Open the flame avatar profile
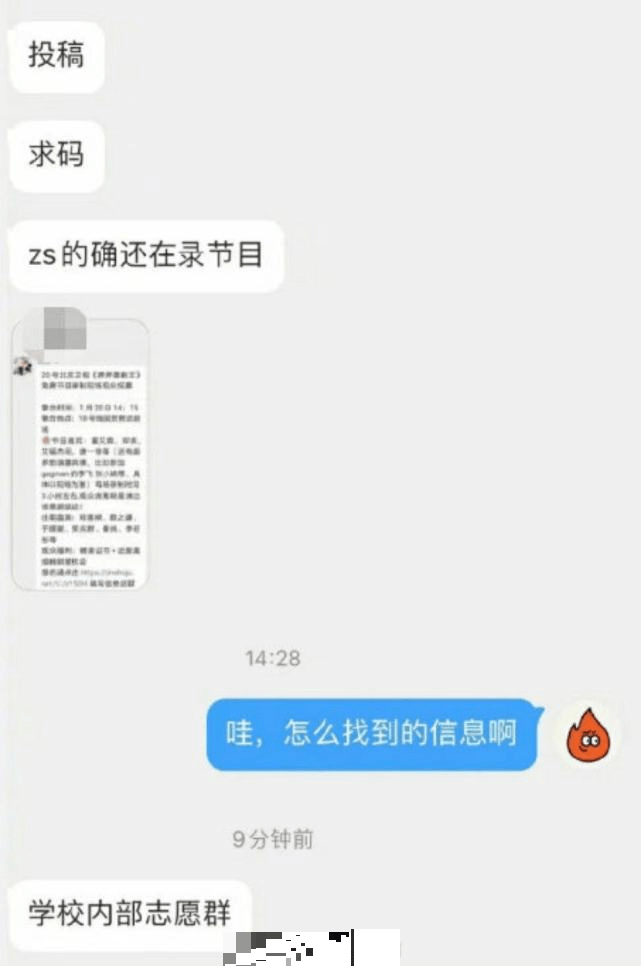The height and width of the screenshot is (966, 641). [588, 735]
